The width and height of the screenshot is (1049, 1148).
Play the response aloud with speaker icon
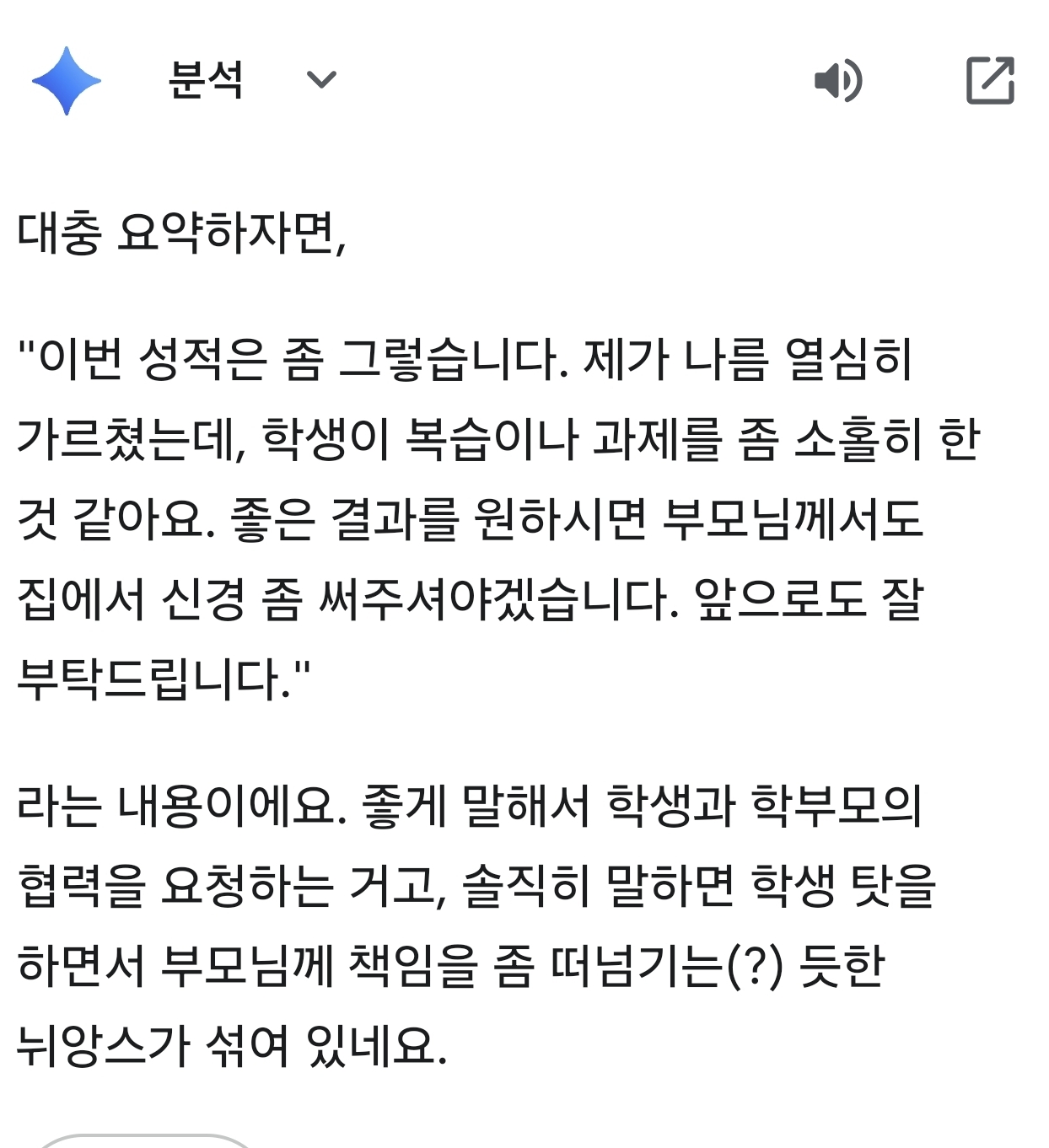(x=837, y=81)
